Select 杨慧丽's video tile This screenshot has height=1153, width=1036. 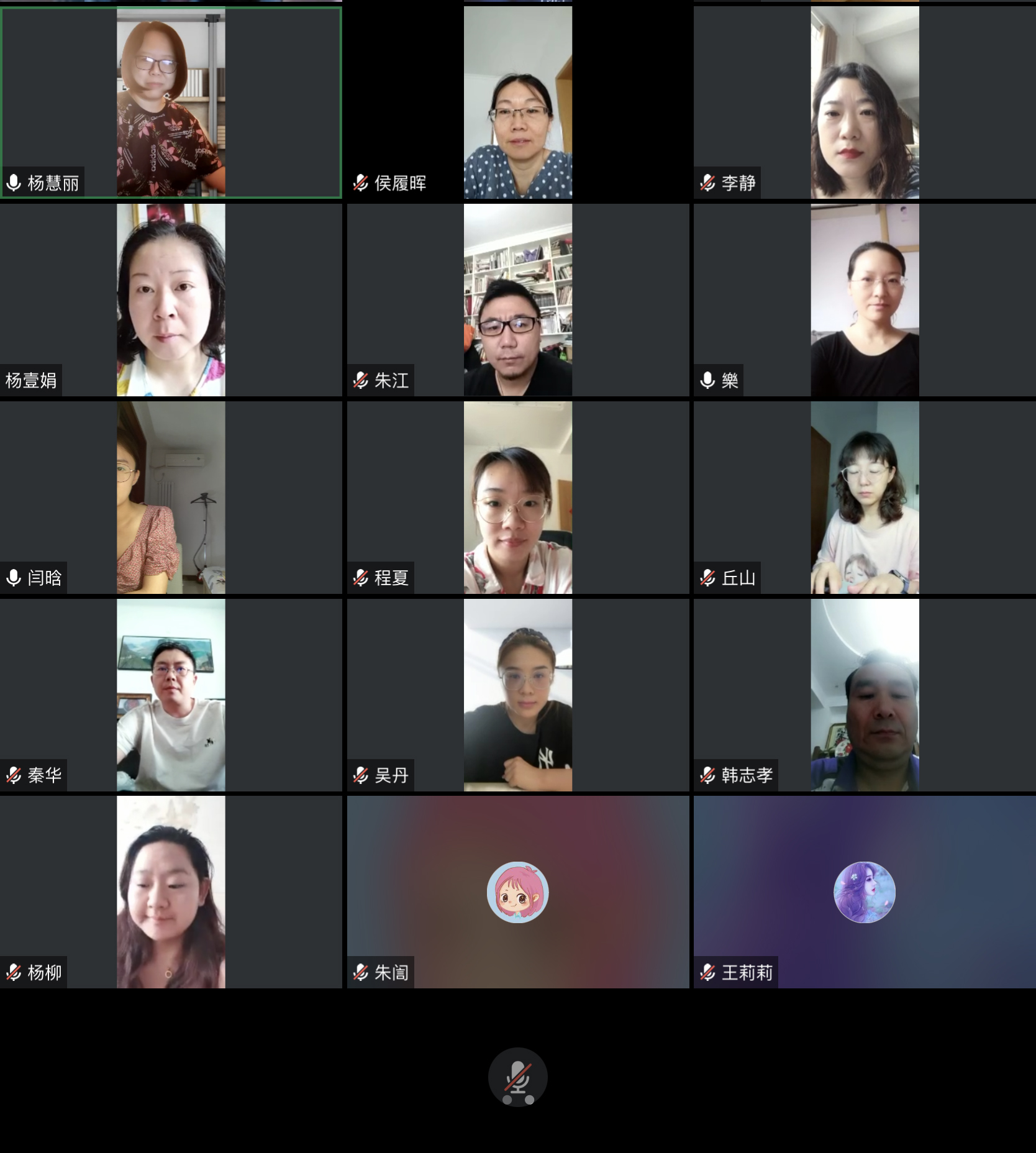click(171, 103)
